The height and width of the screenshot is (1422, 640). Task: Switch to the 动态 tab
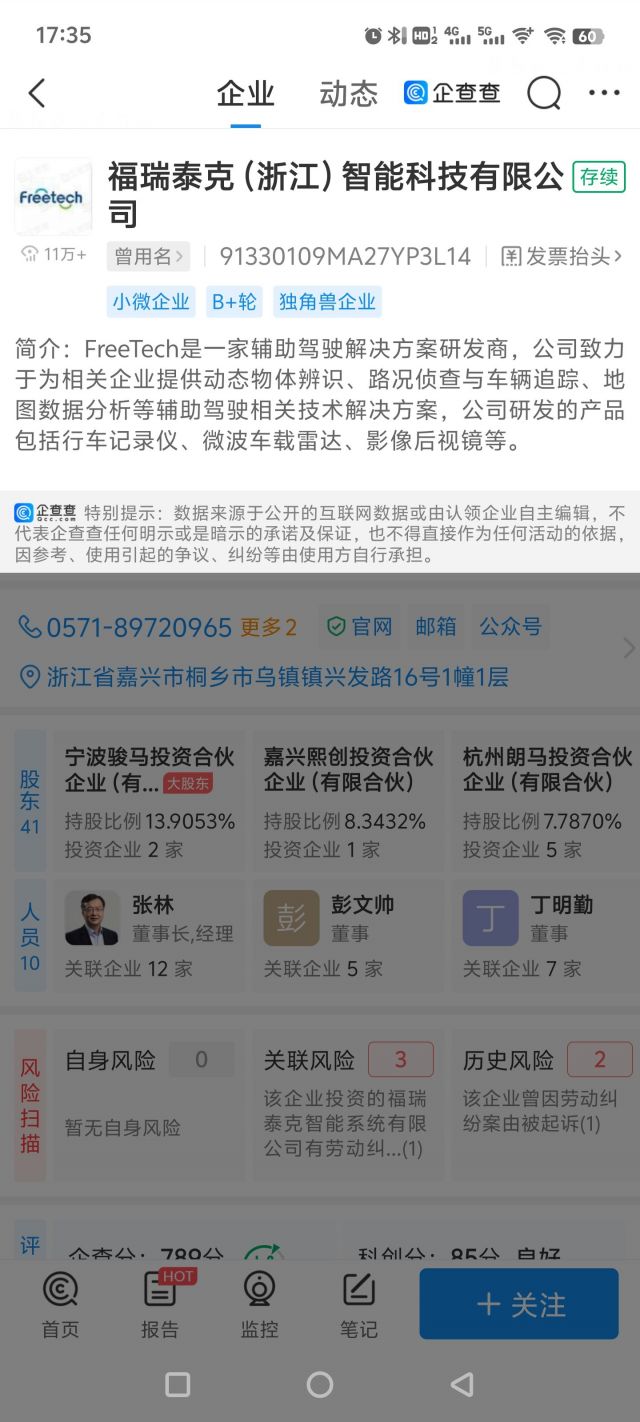tap(348, 94)
